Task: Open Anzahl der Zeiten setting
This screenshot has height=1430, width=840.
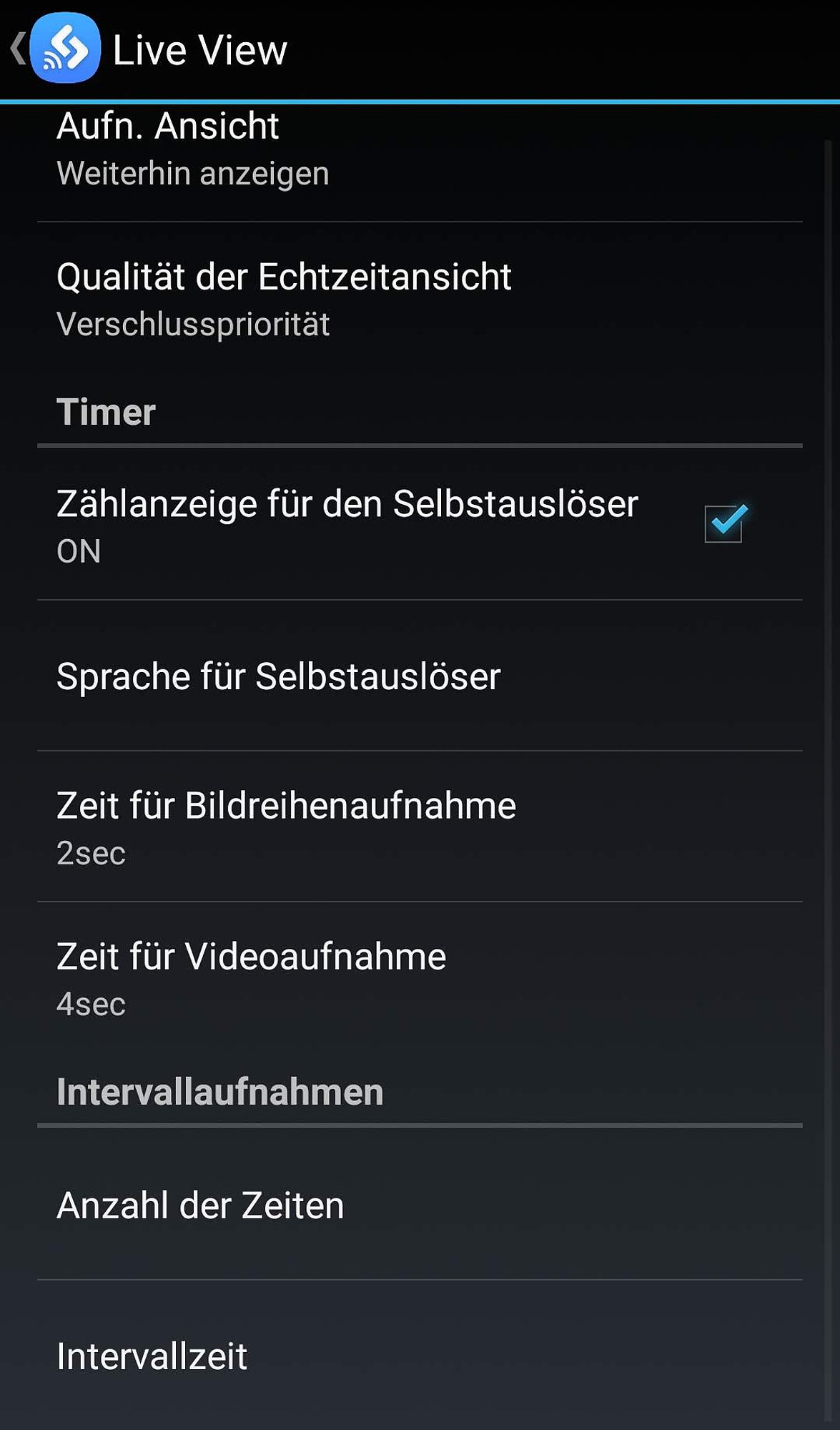Action: pos(420,1204)
